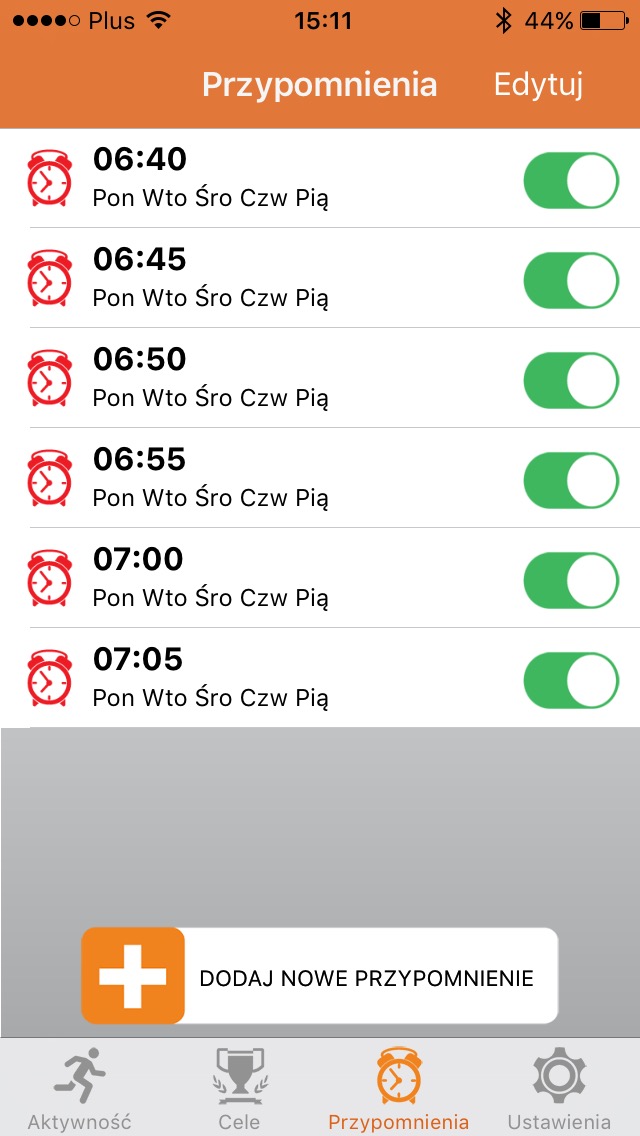
Task: Open the Cele tab
Action: pos(239,1088)
